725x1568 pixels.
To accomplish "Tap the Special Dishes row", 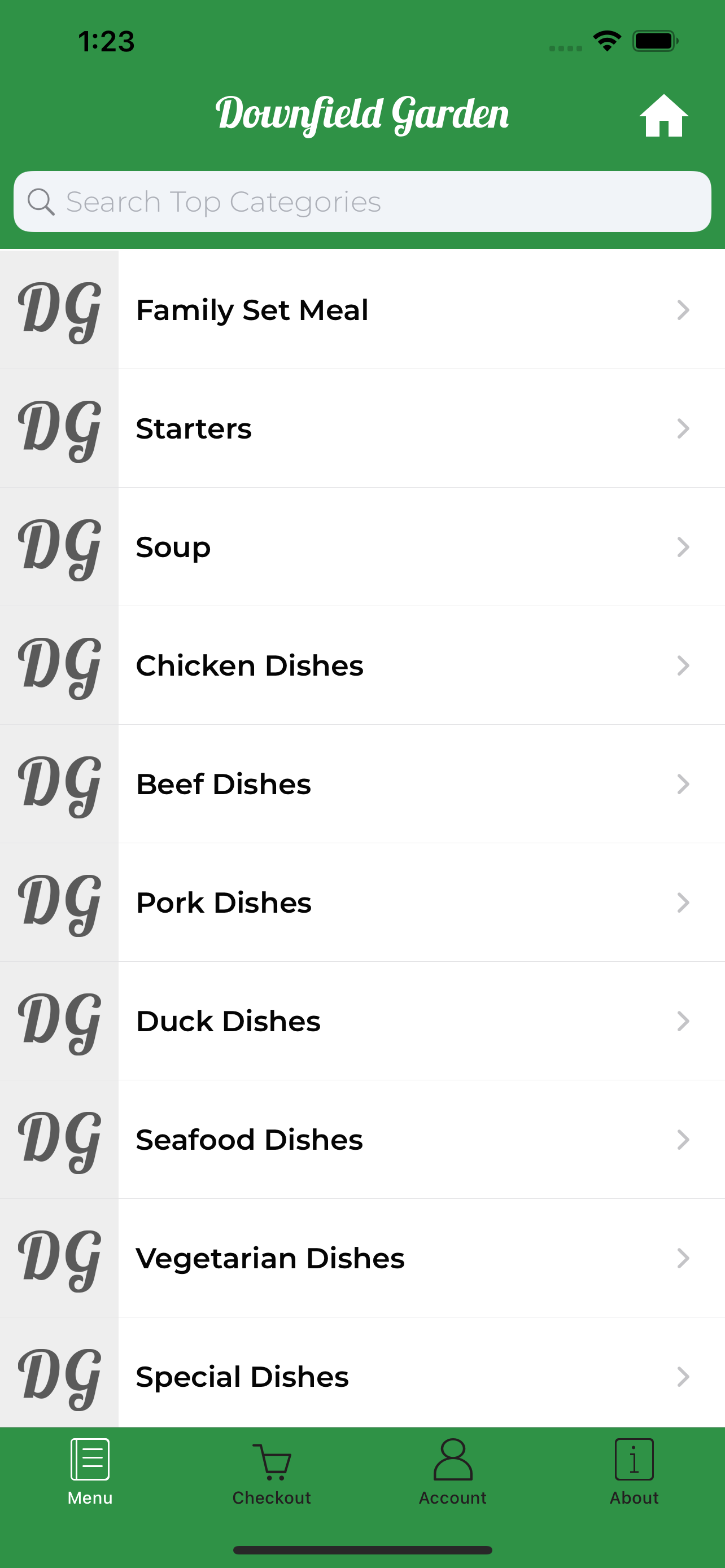I will pyautogui.click(x=362, y=1376).
